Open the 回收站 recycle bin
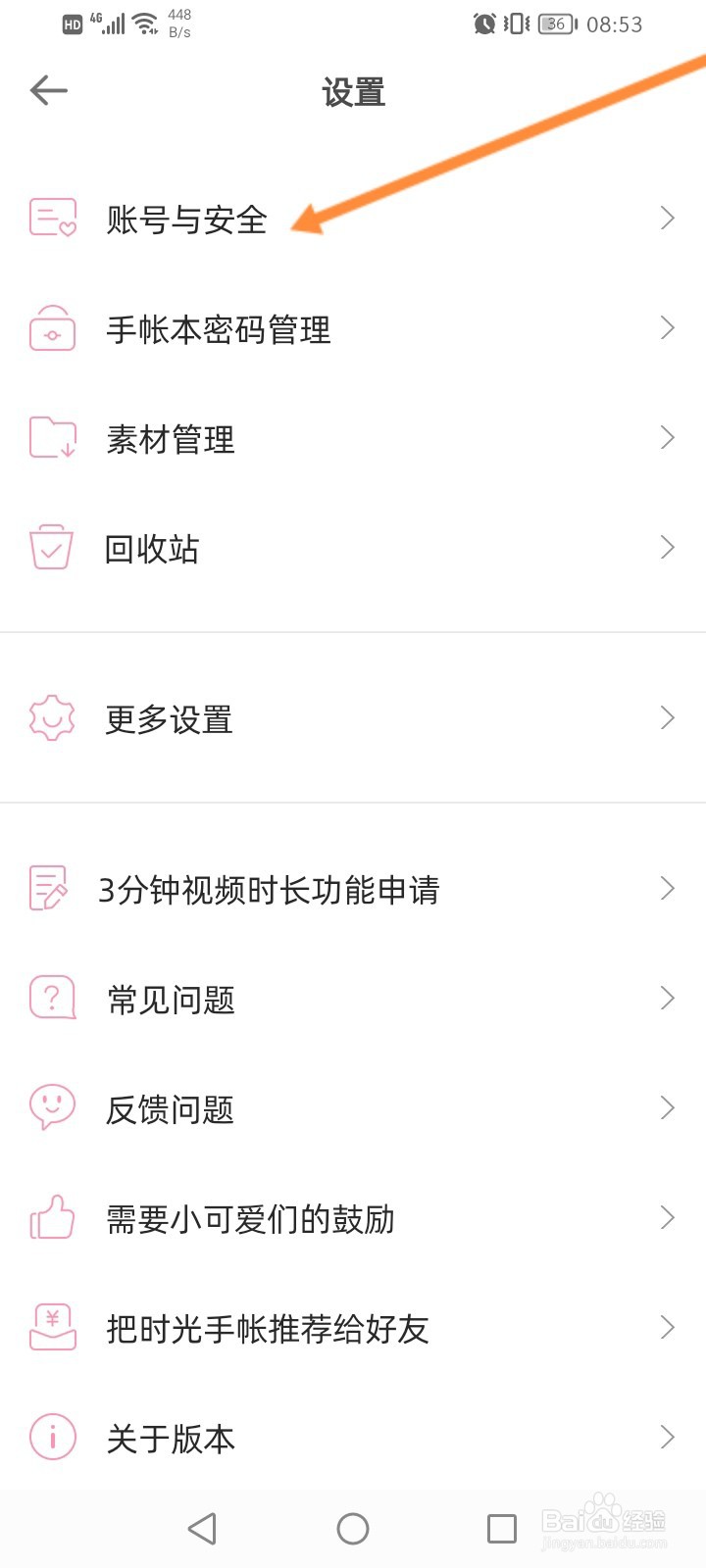Viewport: 706px width, 1568px height. (x=152, y=549)
